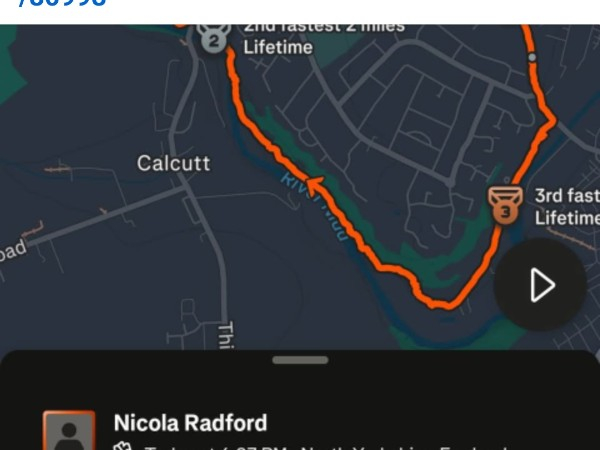600x450 pixels.
Task: Play the route flyover animation
Action: 540,285
